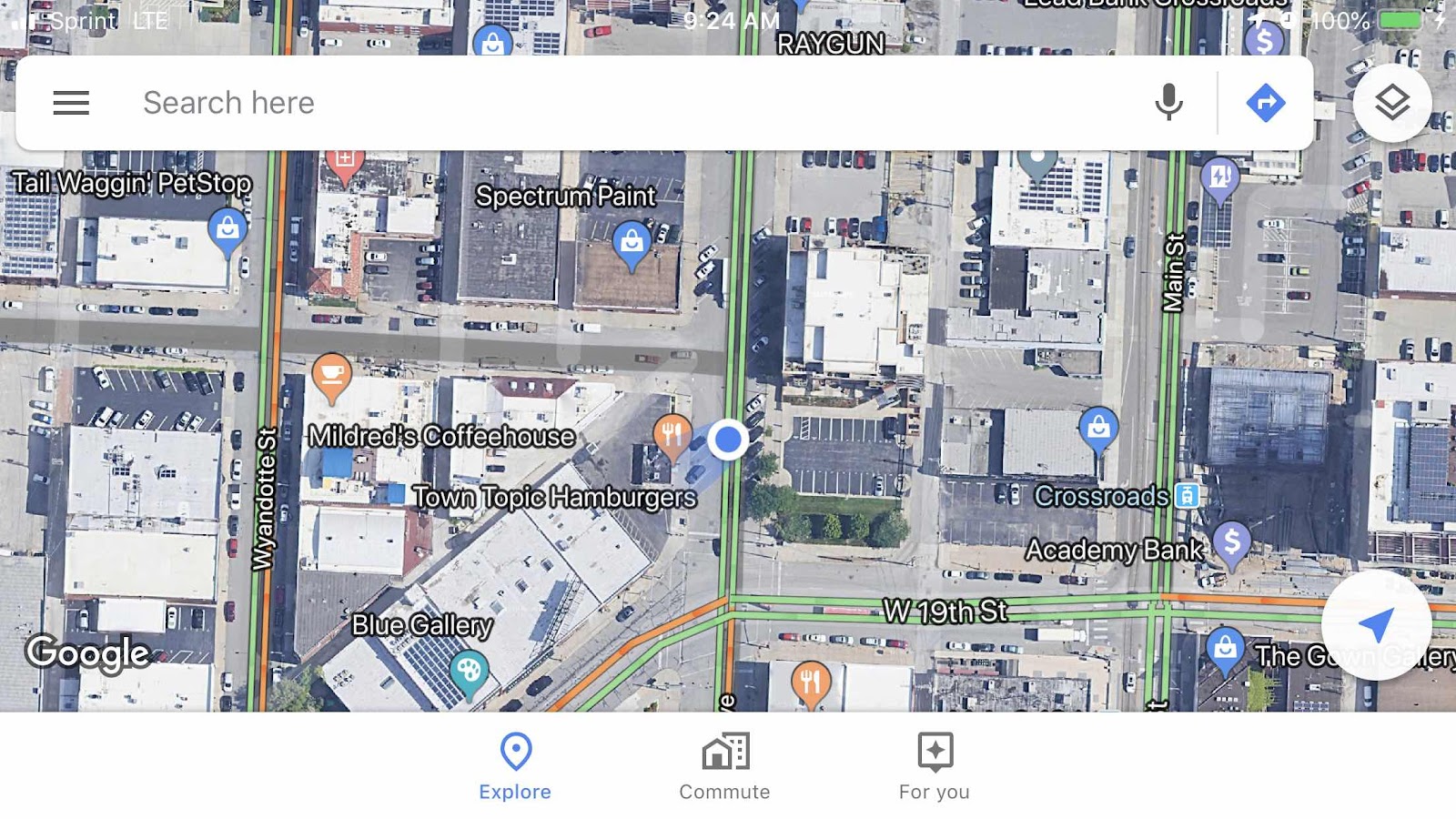Screen dimensions: 1456x819
Task: Open the hamburger side menu
Action: 71,103
